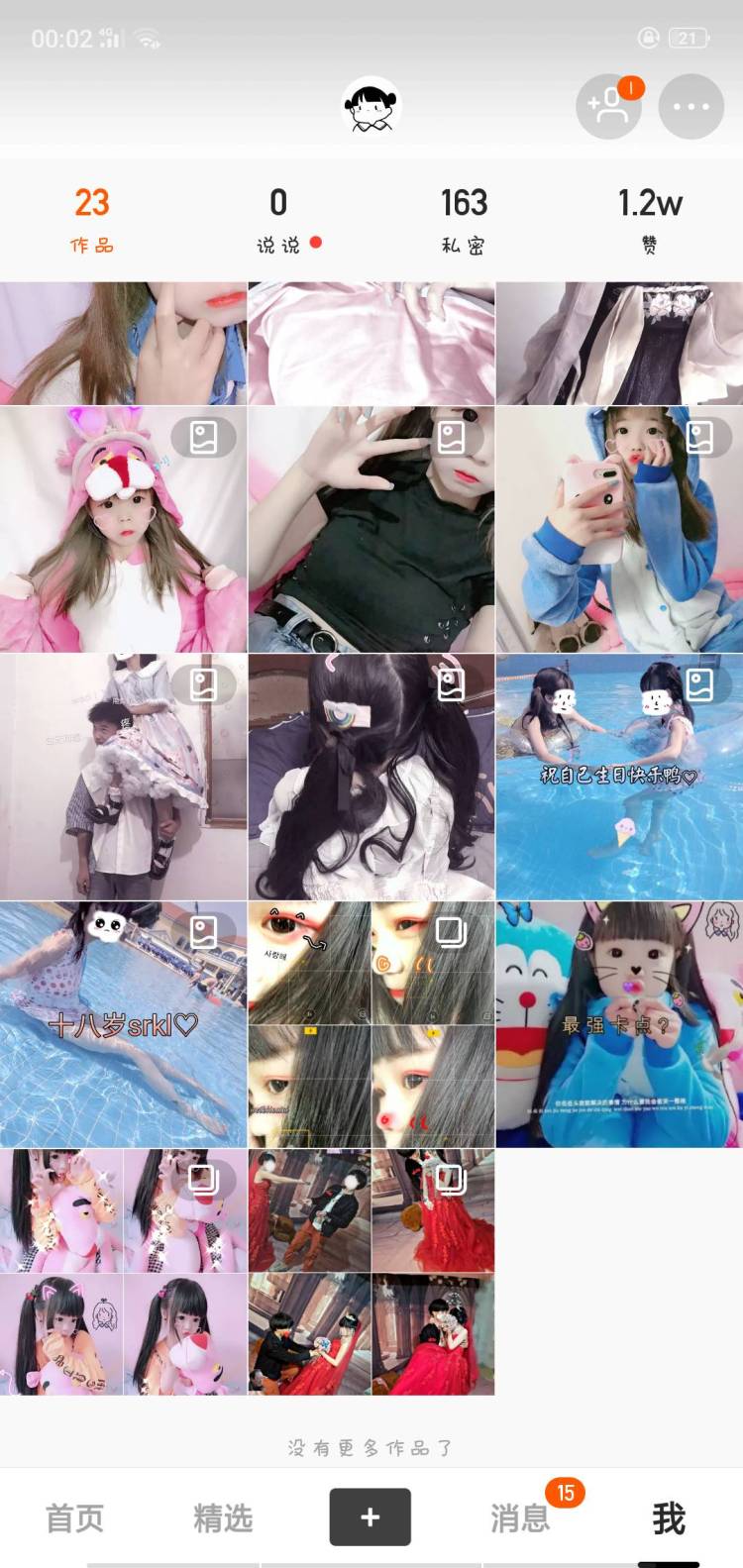Open the 精选 featured tab
This screenshot has width=743, height=1568.
223,1516
